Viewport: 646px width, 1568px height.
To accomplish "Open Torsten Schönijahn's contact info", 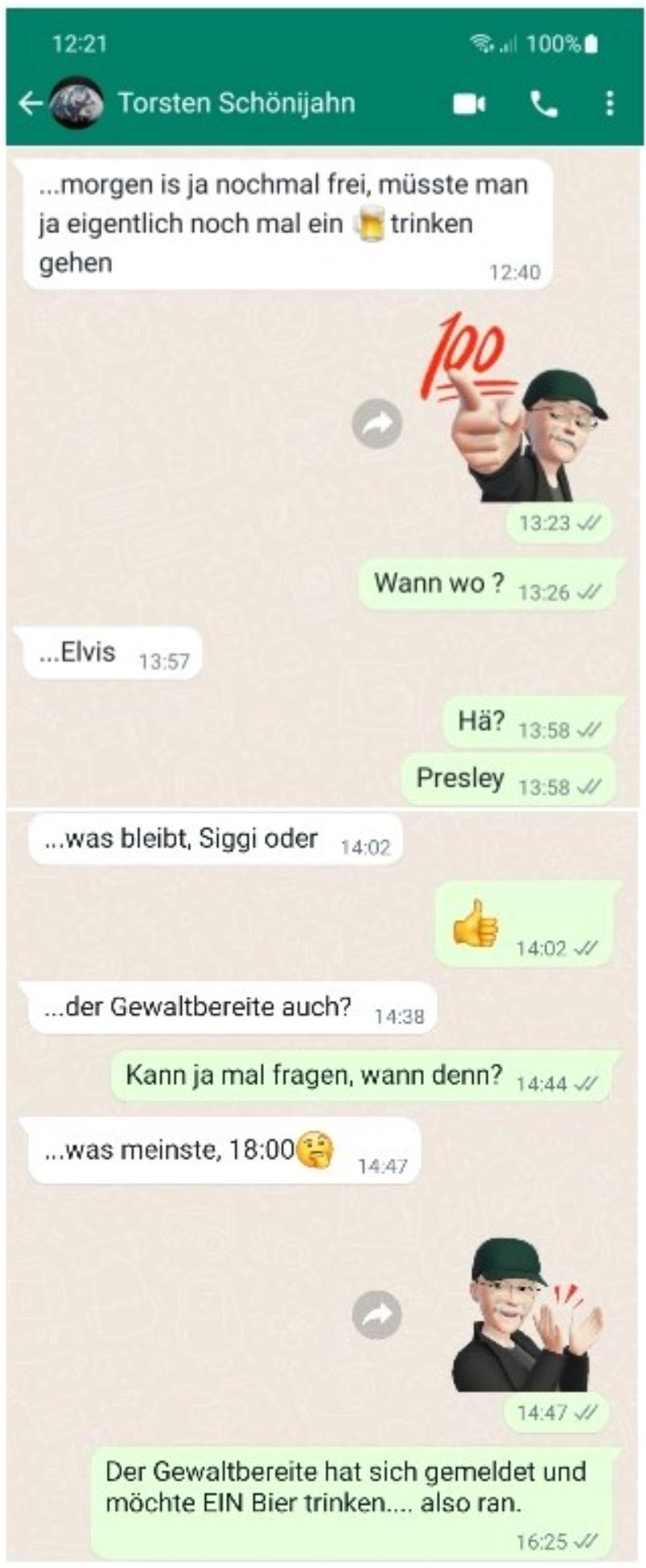I will pos(236,103).
